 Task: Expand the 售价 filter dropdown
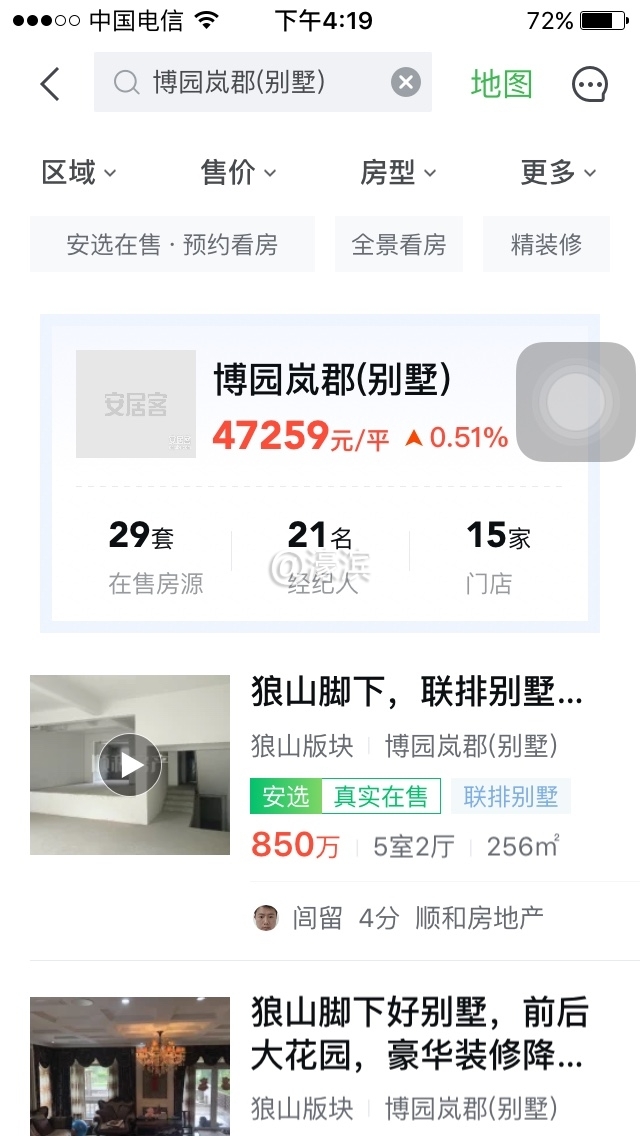(238, 173)
